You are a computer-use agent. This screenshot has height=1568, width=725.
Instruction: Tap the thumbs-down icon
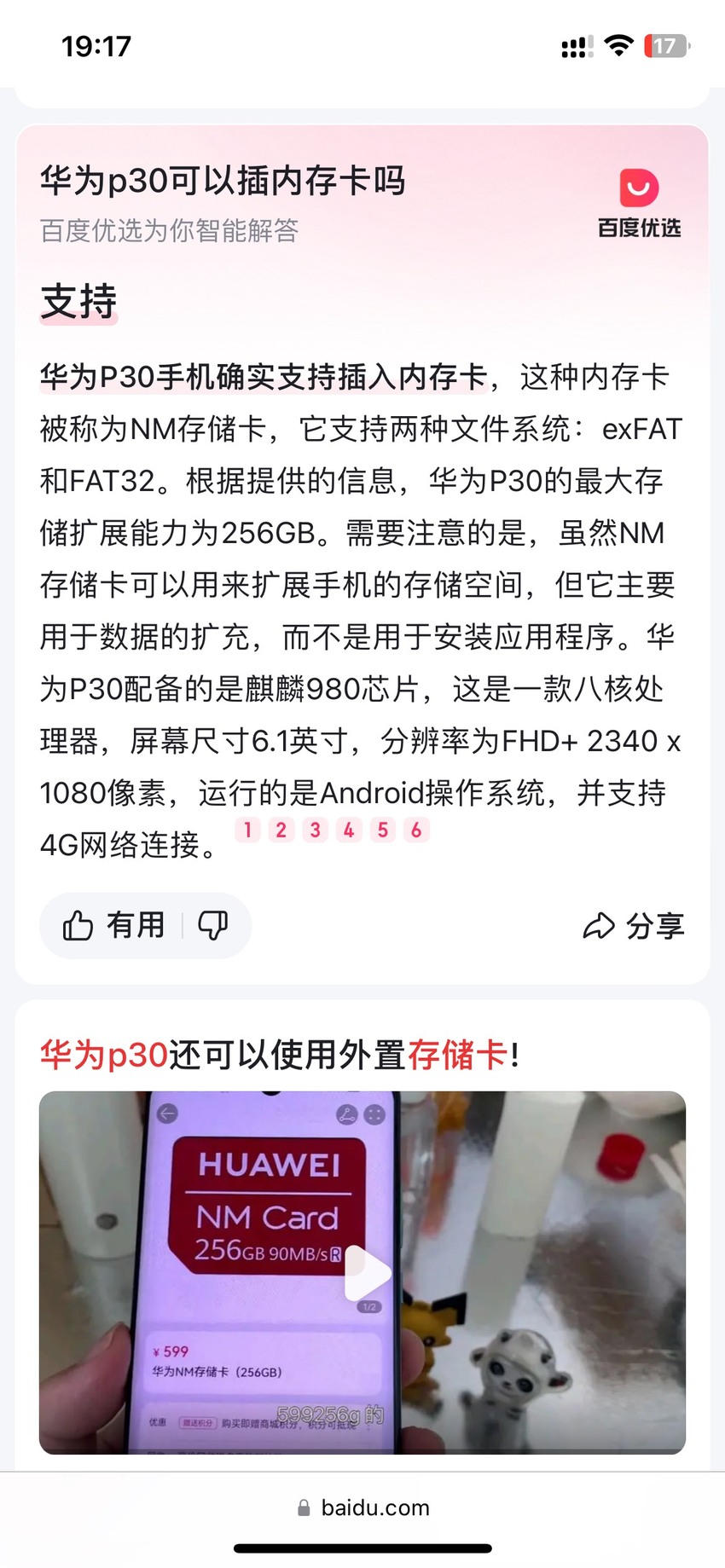[x=213, y=925]
